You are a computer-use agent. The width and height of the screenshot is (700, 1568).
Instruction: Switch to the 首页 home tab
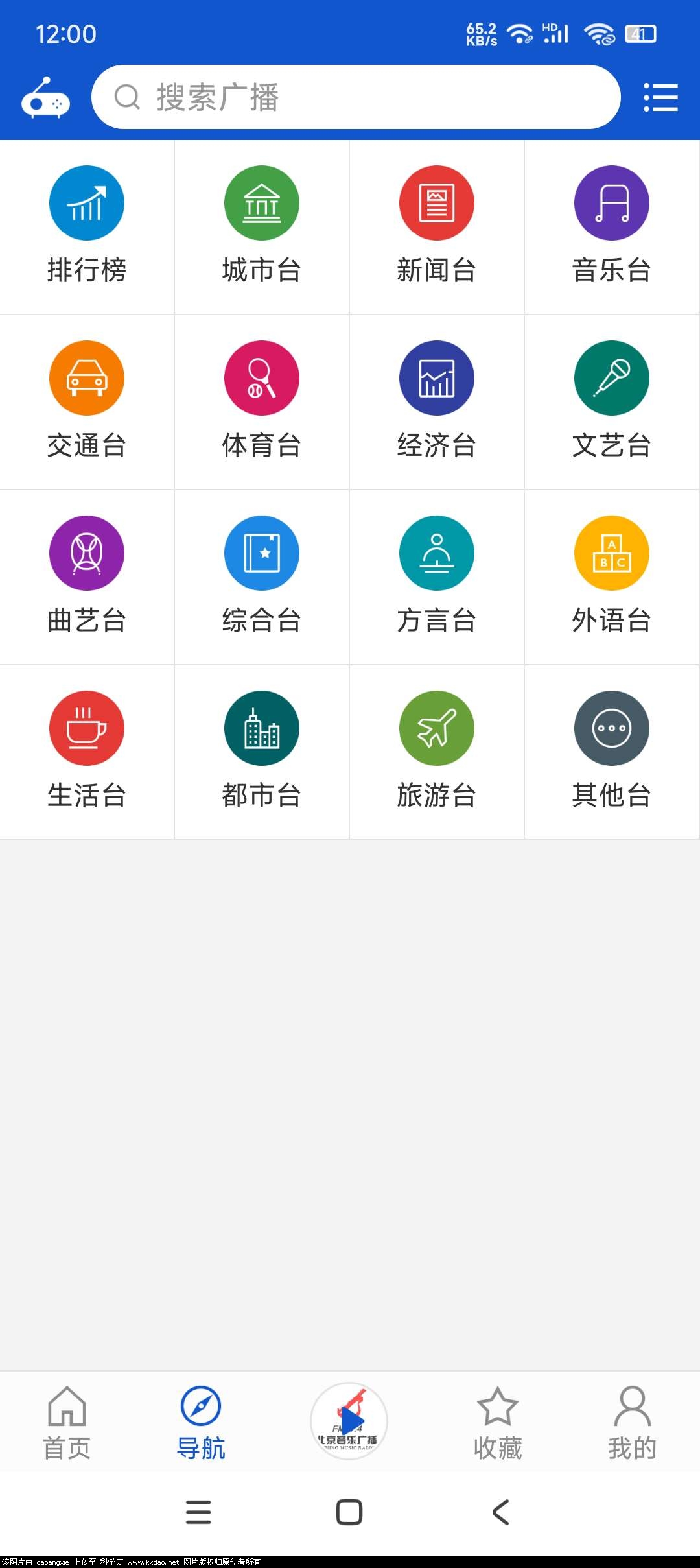[67, 1423]
